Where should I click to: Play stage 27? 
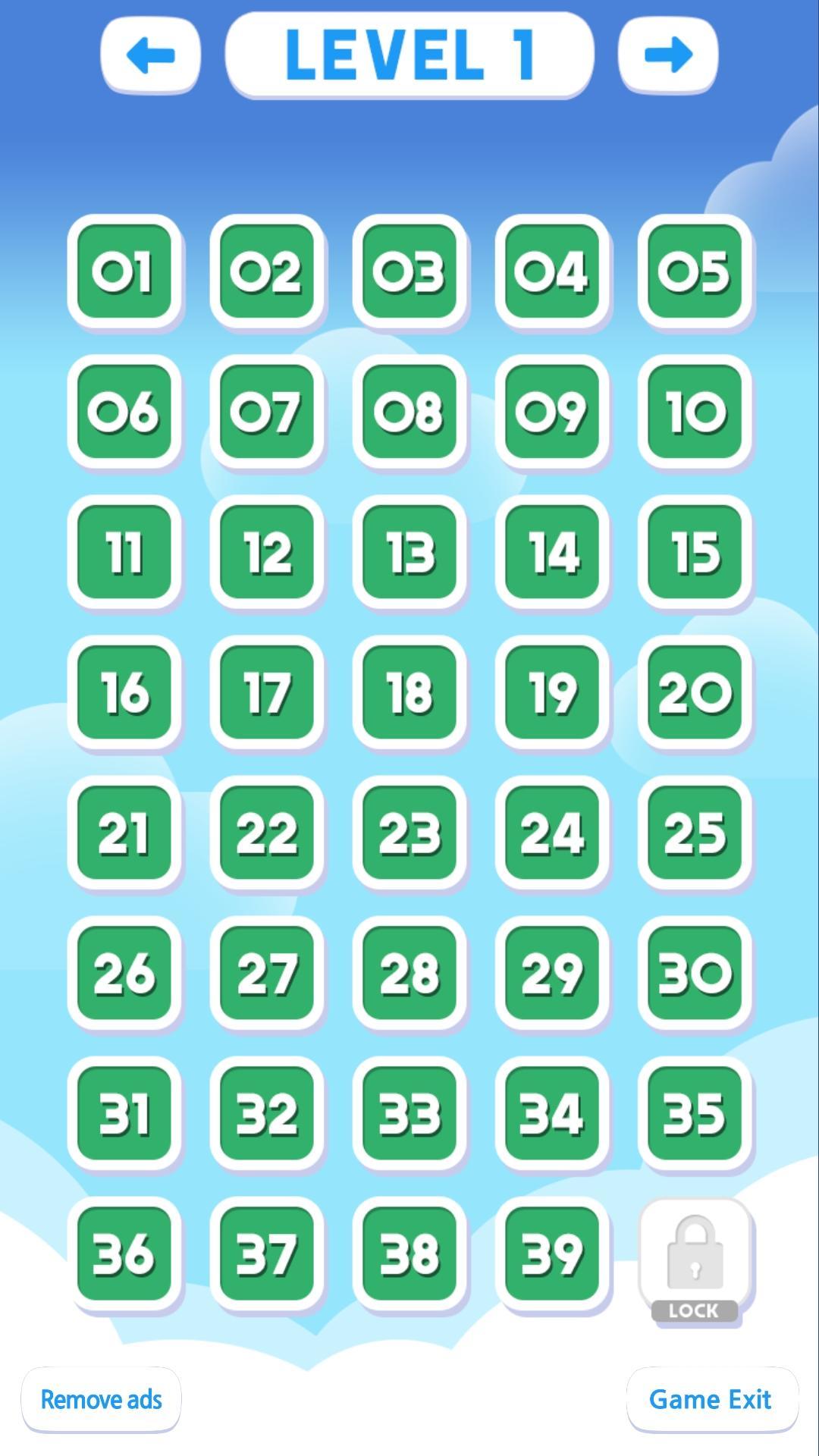coord(267,973)
